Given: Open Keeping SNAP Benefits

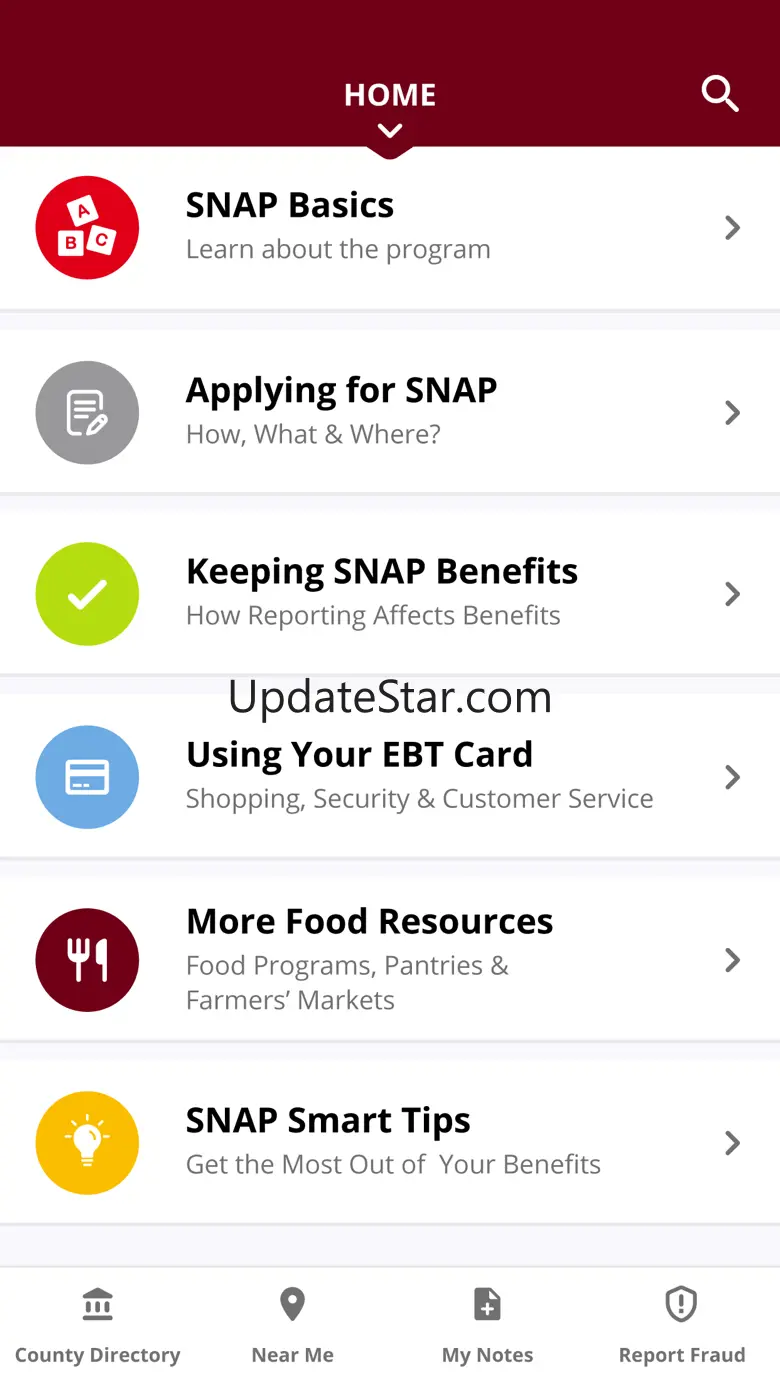Looking at the screenshot, I should [x=389, y=594].
